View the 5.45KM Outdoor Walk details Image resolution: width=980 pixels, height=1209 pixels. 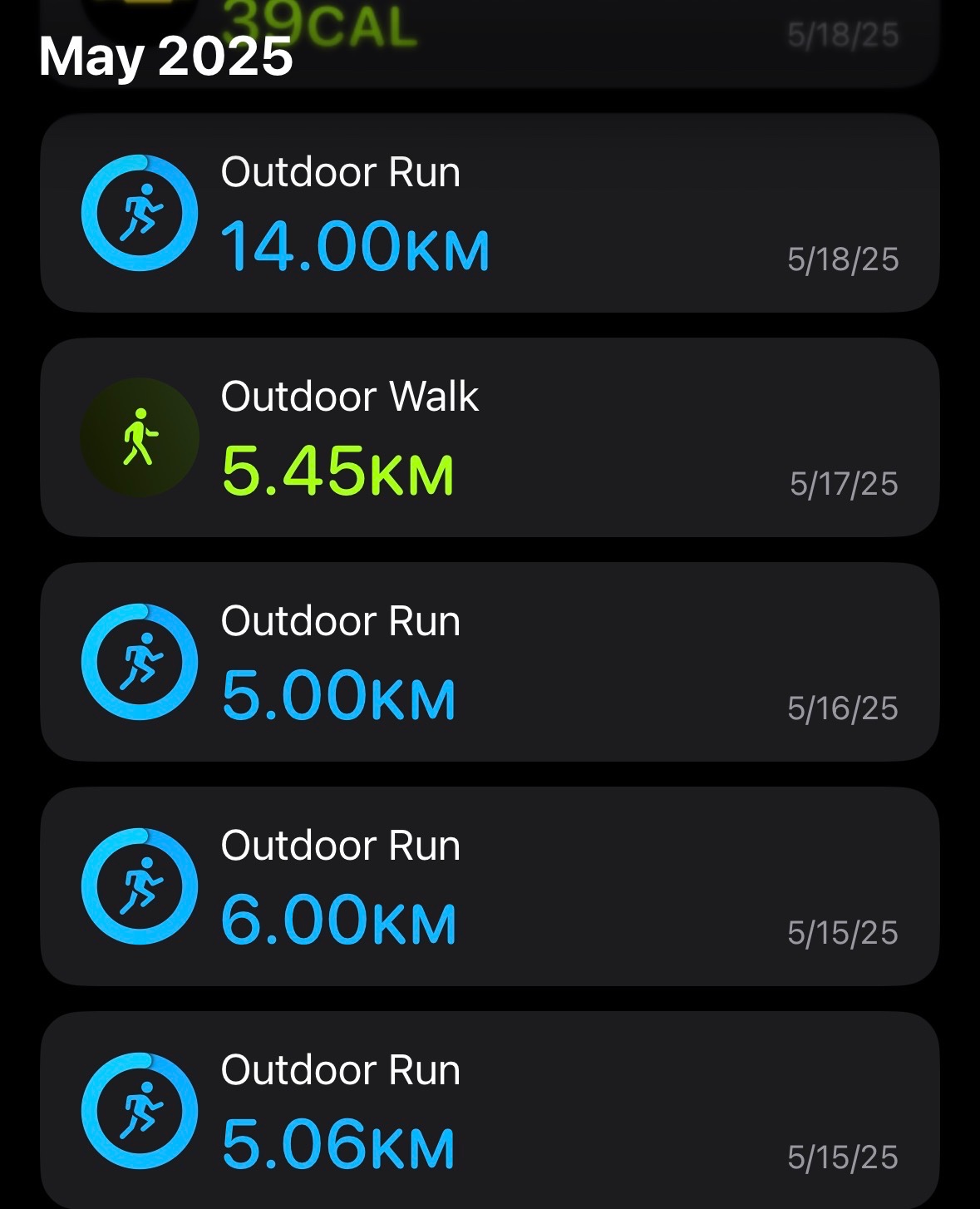(x=490, y=437)
